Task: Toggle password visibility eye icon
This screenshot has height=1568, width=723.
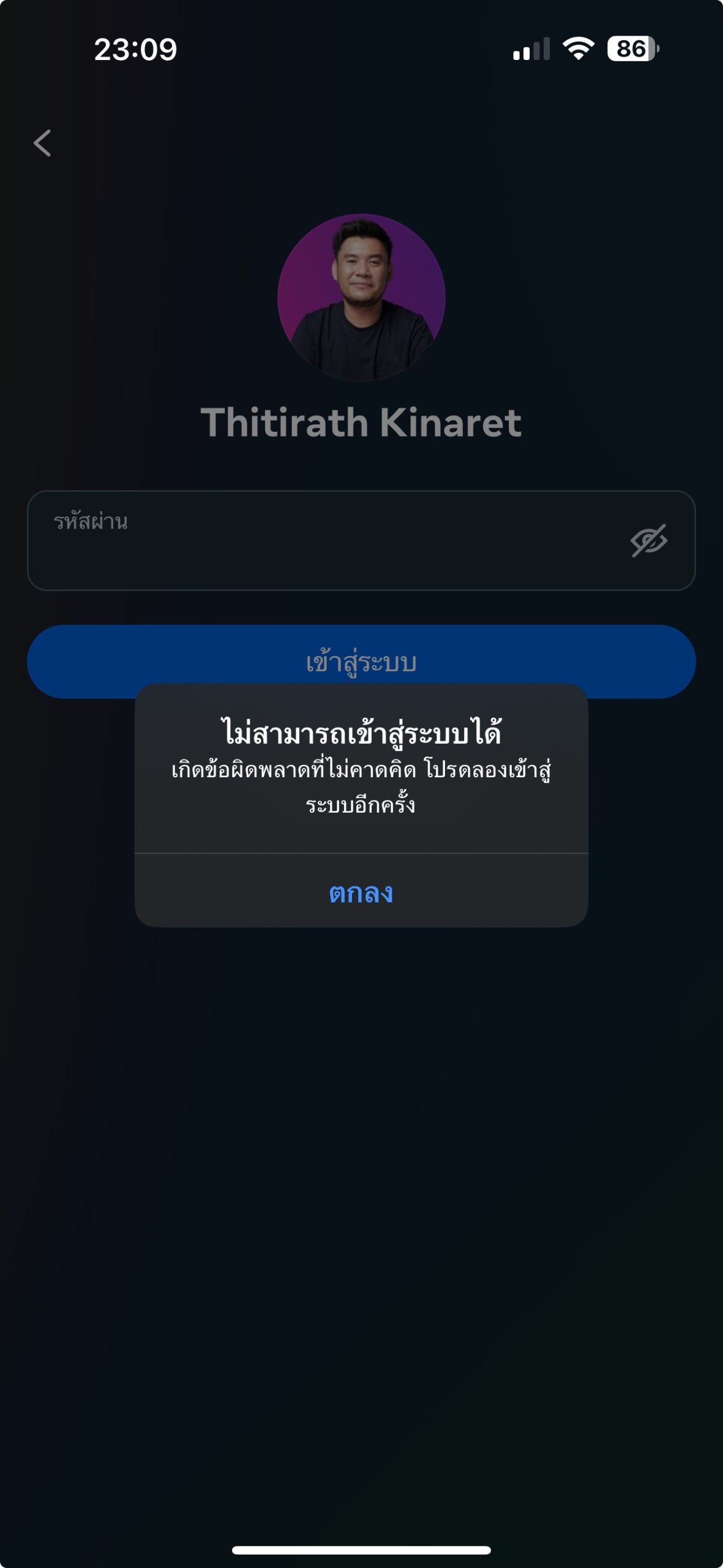Action: (x=648, y=540)
